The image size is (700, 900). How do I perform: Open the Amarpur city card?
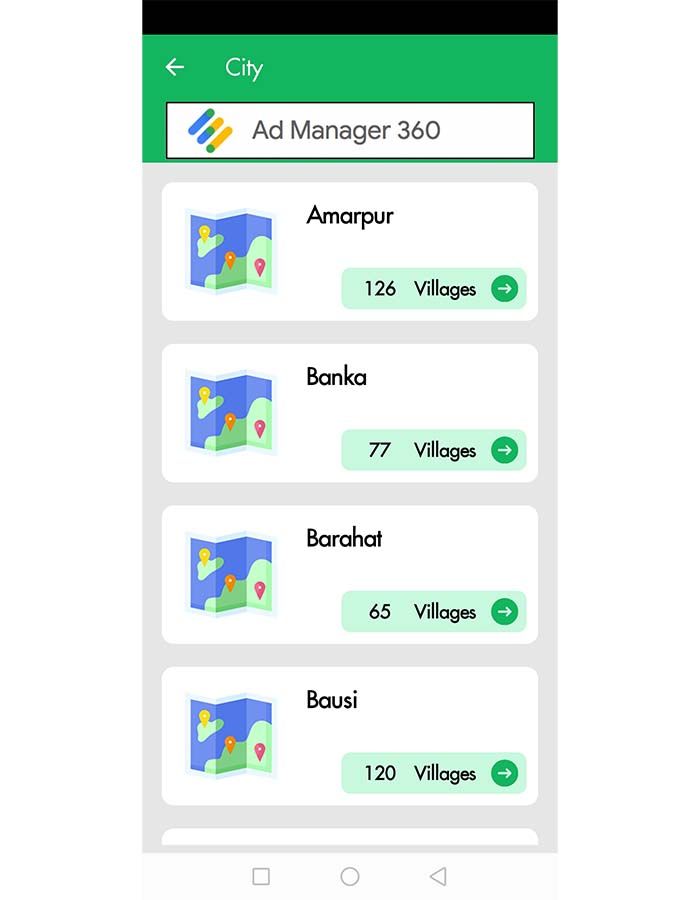[350, 217]
